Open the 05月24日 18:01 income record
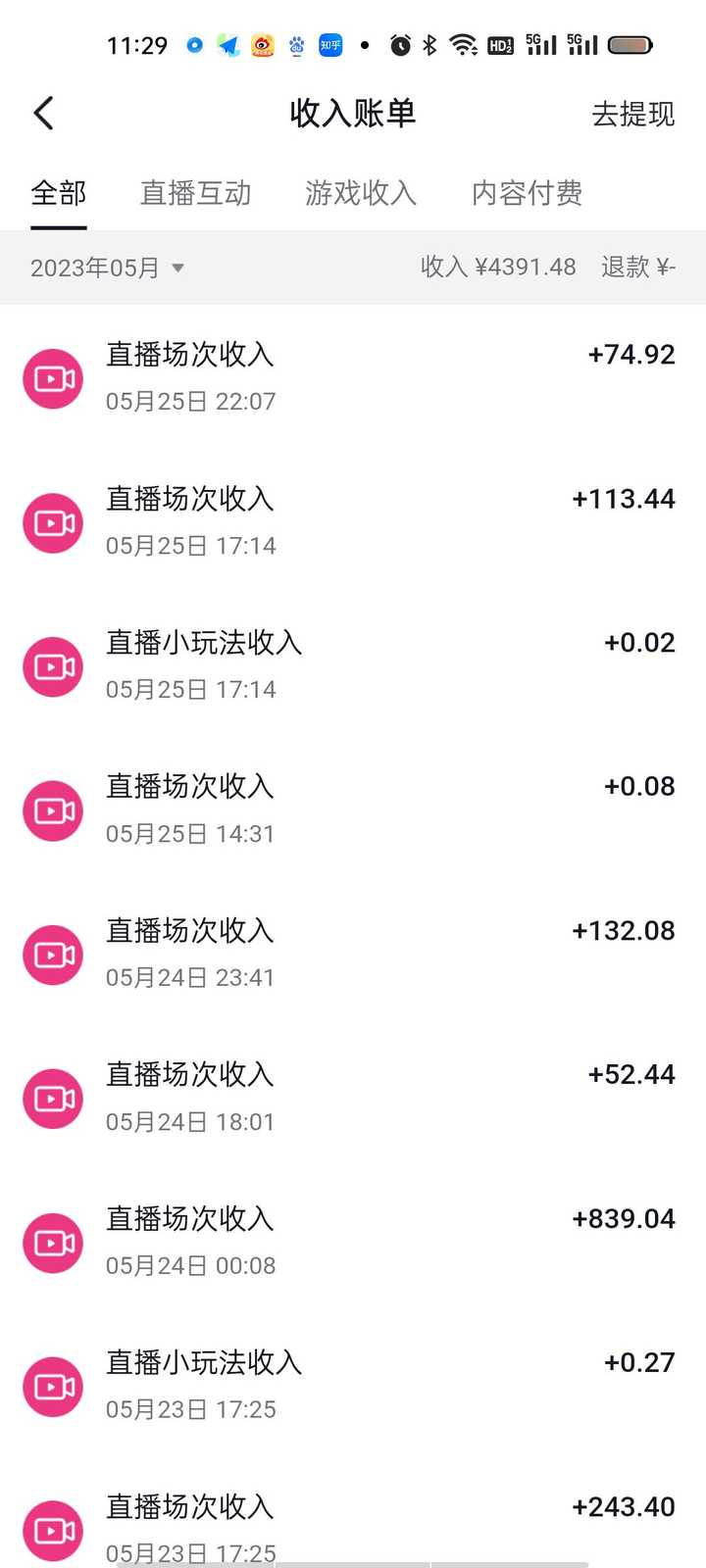The height and width of the screenshot is (1568, 706). [x=353, y=1098]
